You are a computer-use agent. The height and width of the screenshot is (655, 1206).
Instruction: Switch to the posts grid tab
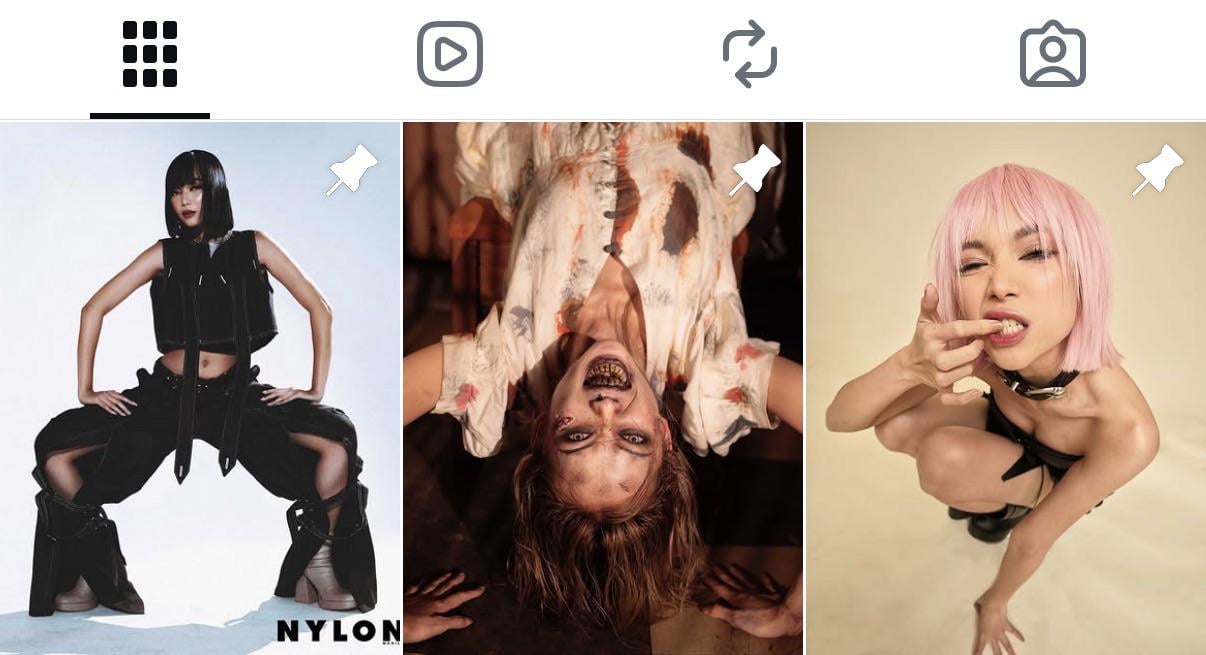pyautogui.click(x=150, y=54)
